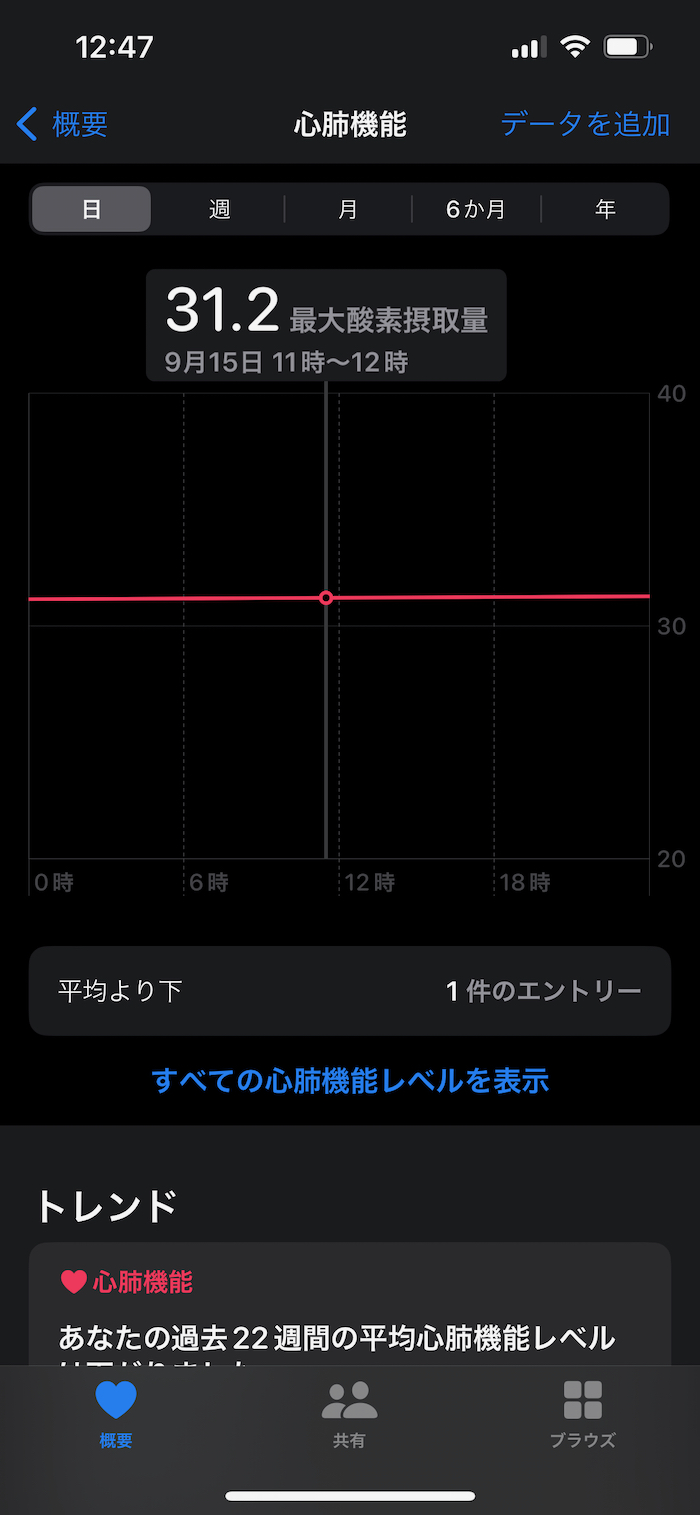Open the ブラウズ tab

(x=582, y=1412)
